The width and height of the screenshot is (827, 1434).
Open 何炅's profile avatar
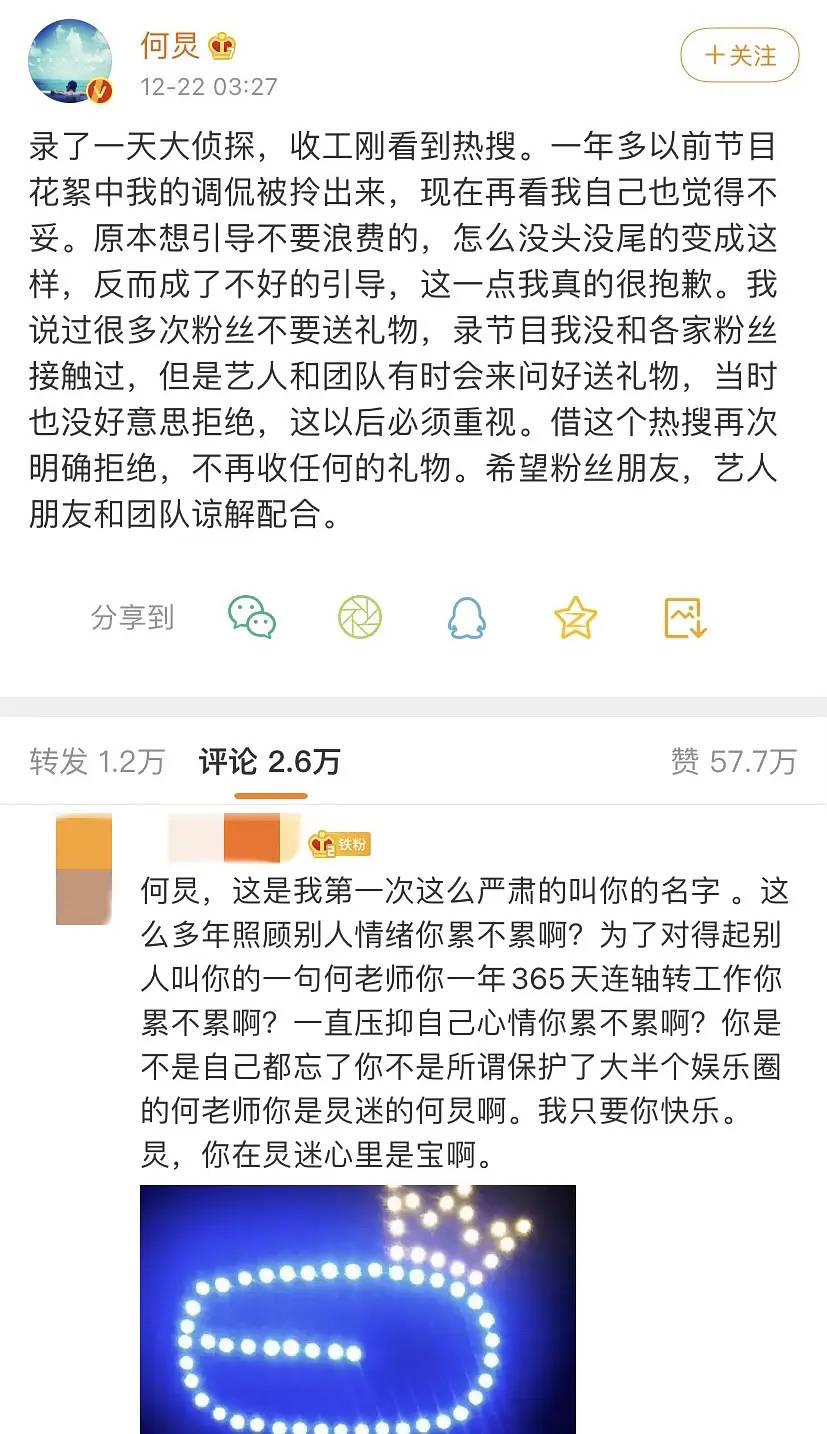click(69, 61)
